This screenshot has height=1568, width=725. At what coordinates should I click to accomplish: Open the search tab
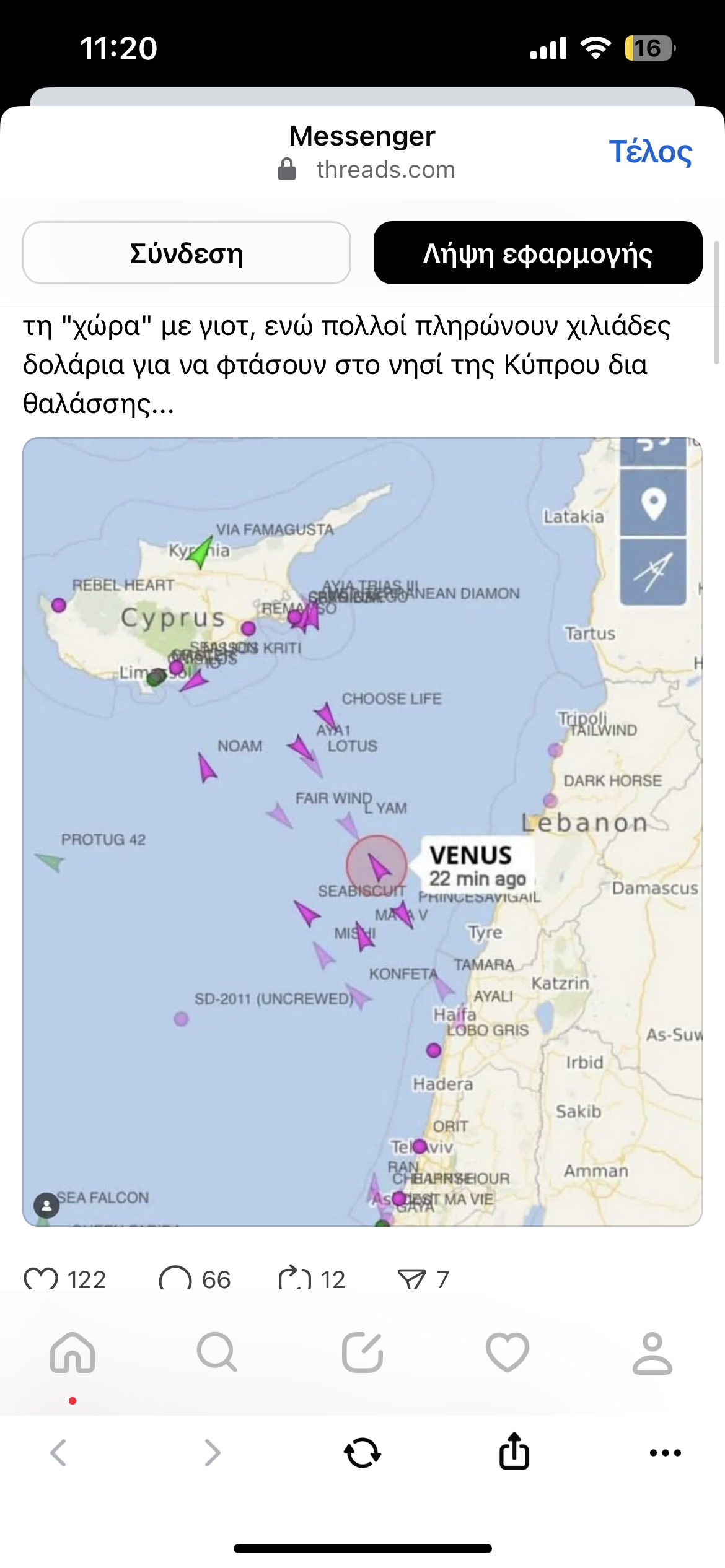click(217, 1353)
